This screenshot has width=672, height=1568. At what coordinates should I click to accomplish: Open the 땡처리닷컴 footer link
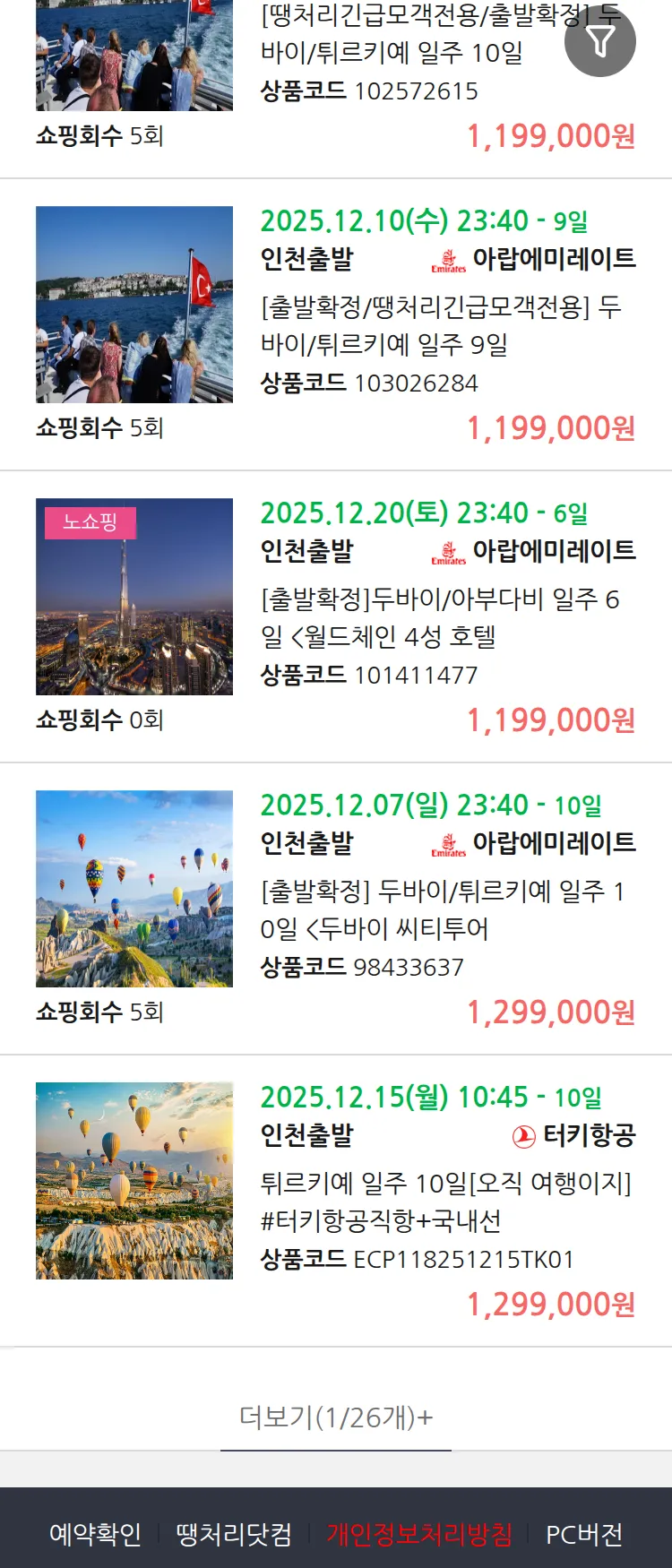(234, 1534)
